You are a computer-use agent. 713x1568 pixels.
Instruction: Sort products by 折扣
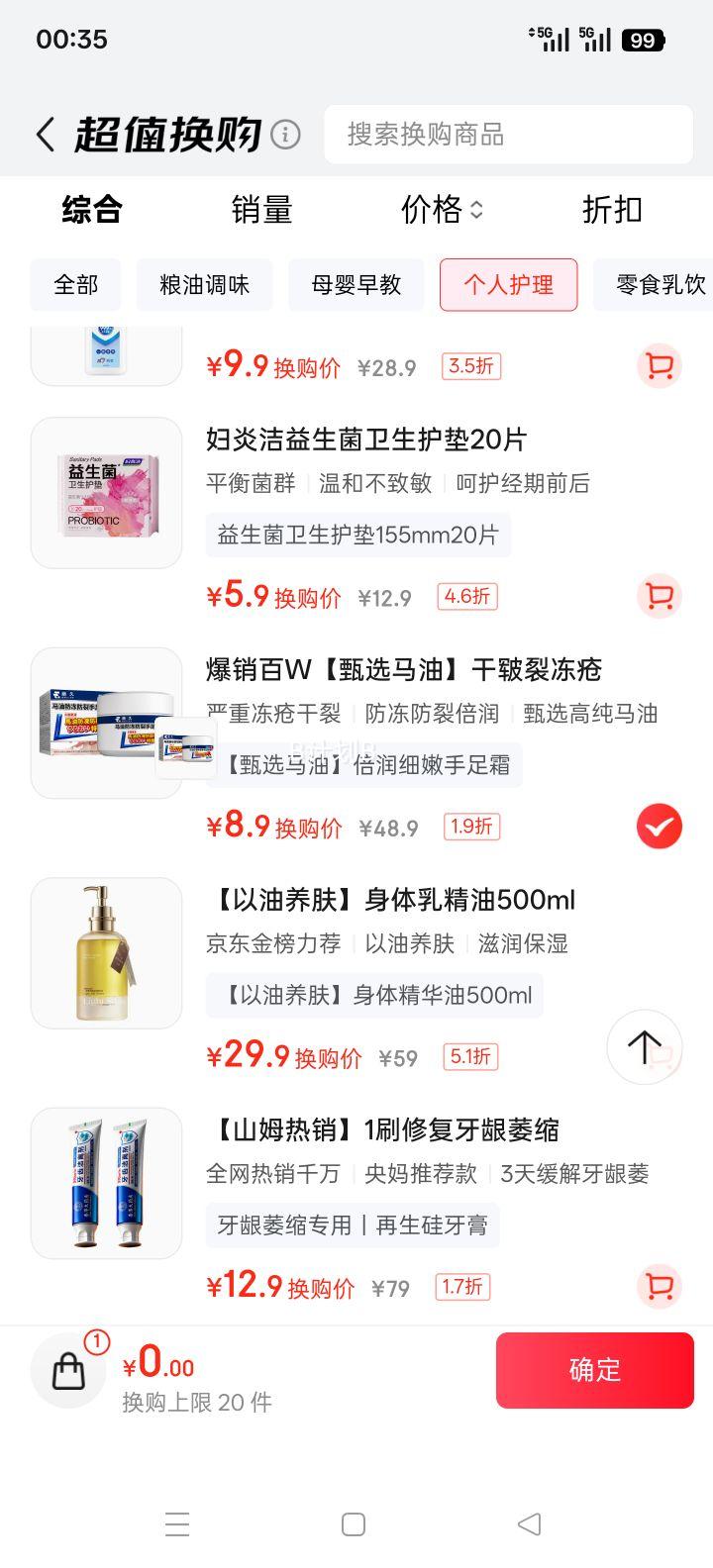point(611,210)
